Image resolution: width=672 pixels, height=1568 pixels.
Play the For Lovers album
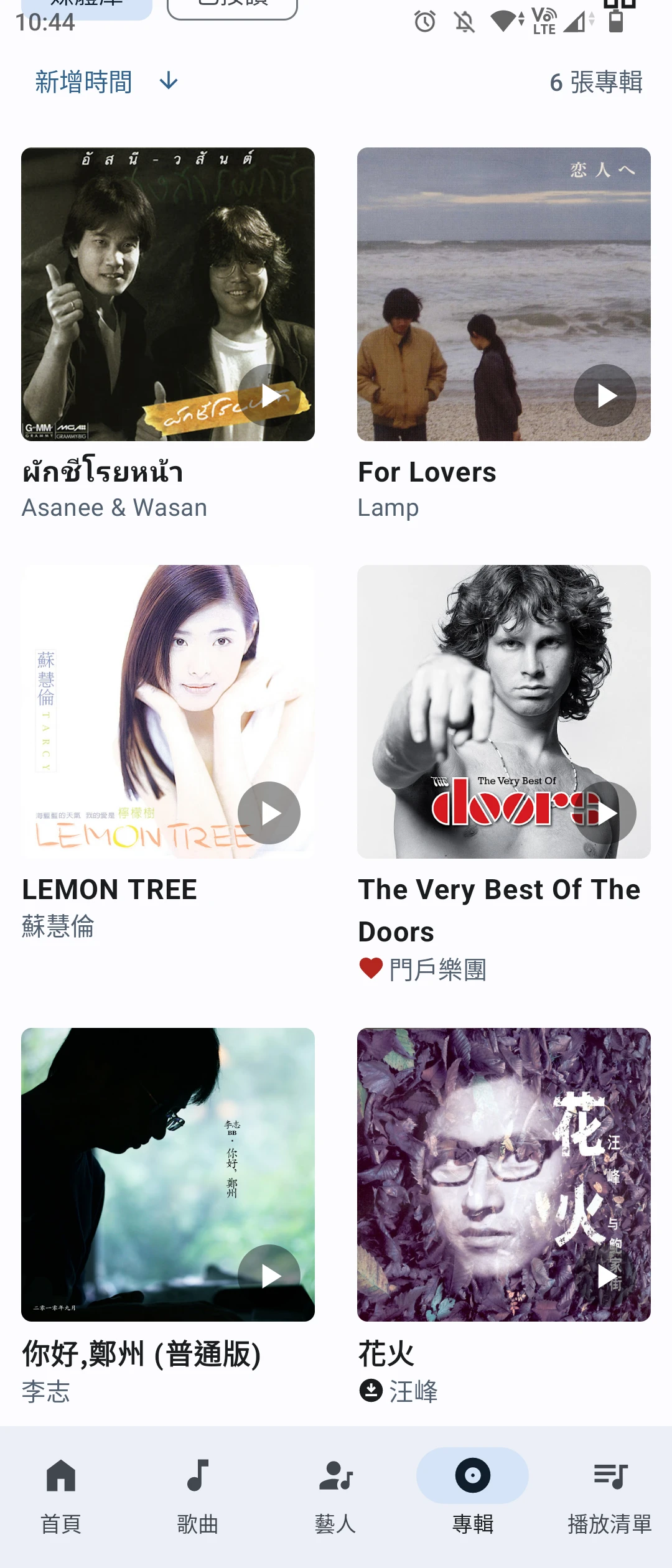605,396
